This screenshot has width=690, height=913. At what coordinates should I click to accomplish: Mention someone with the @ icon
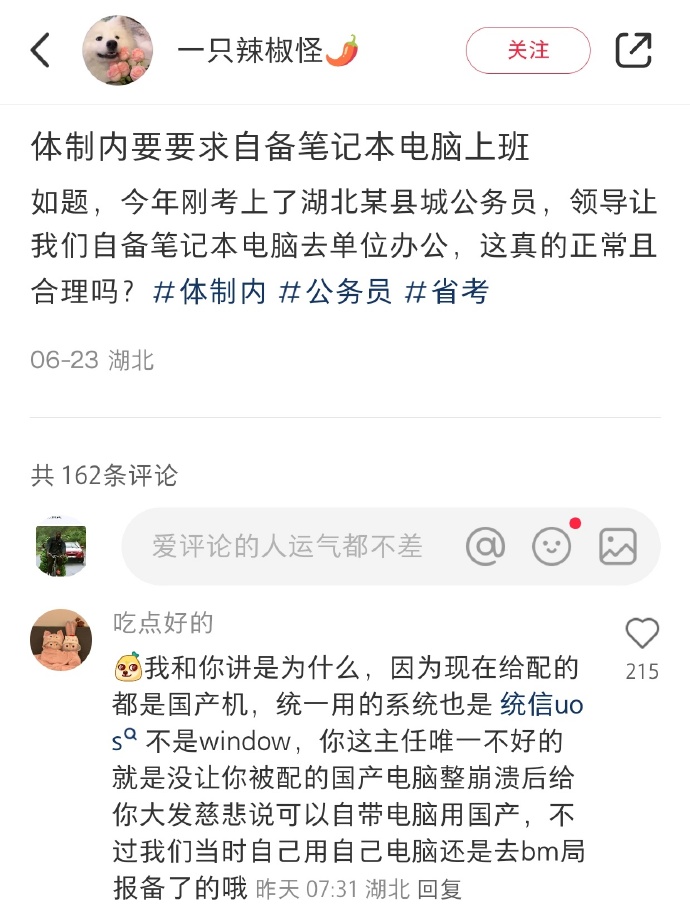[x=486, y=546]
